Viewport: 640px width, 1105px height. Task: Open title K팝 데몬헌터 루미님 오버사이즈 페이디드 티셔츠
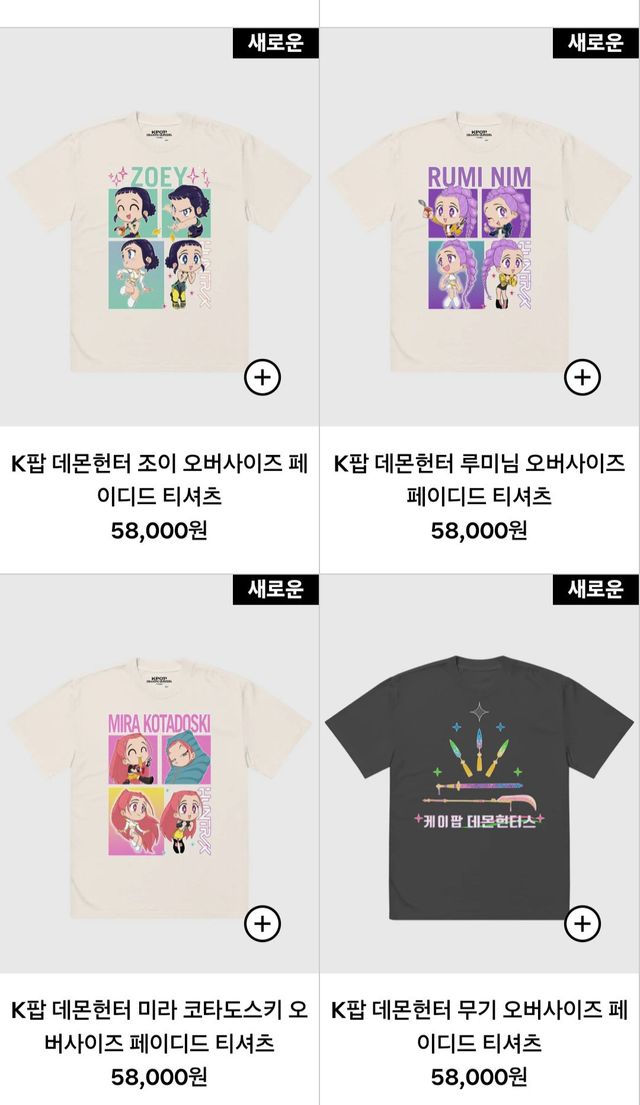[480, 480]
